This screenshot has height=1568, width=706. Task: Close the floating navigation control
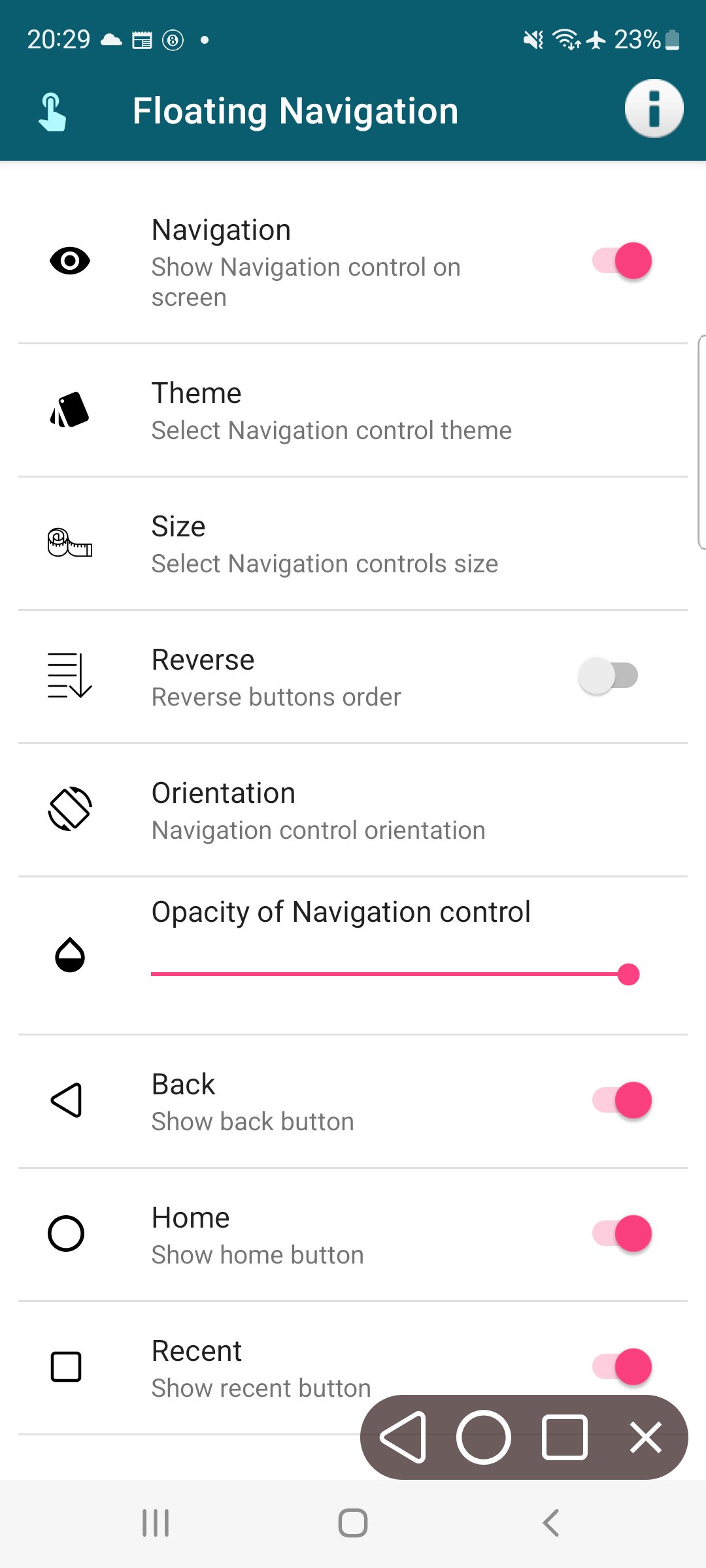point(646,1437)
